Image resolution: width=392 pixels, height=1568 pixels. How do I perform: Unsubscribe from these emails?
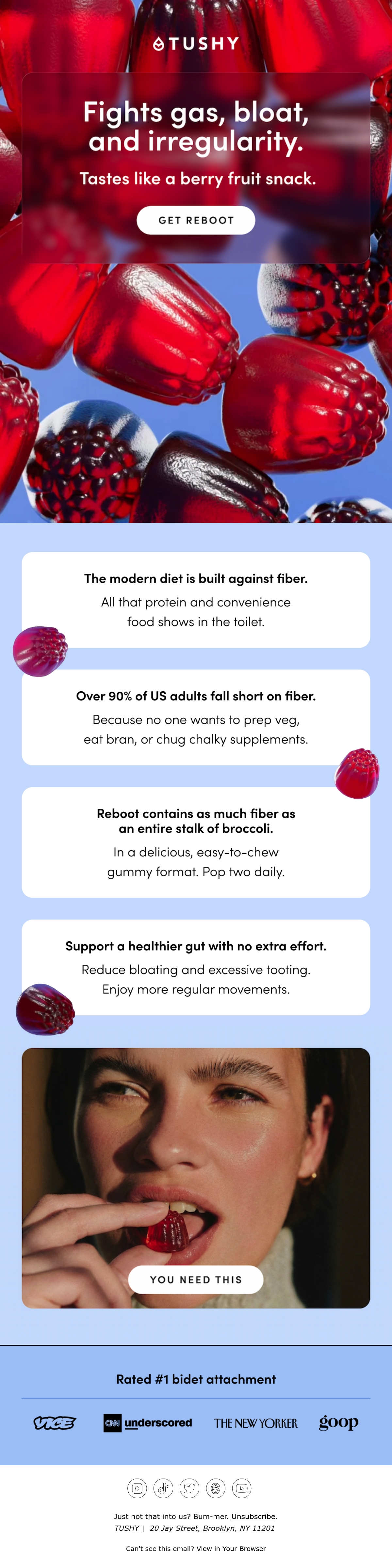(253, 1516)
